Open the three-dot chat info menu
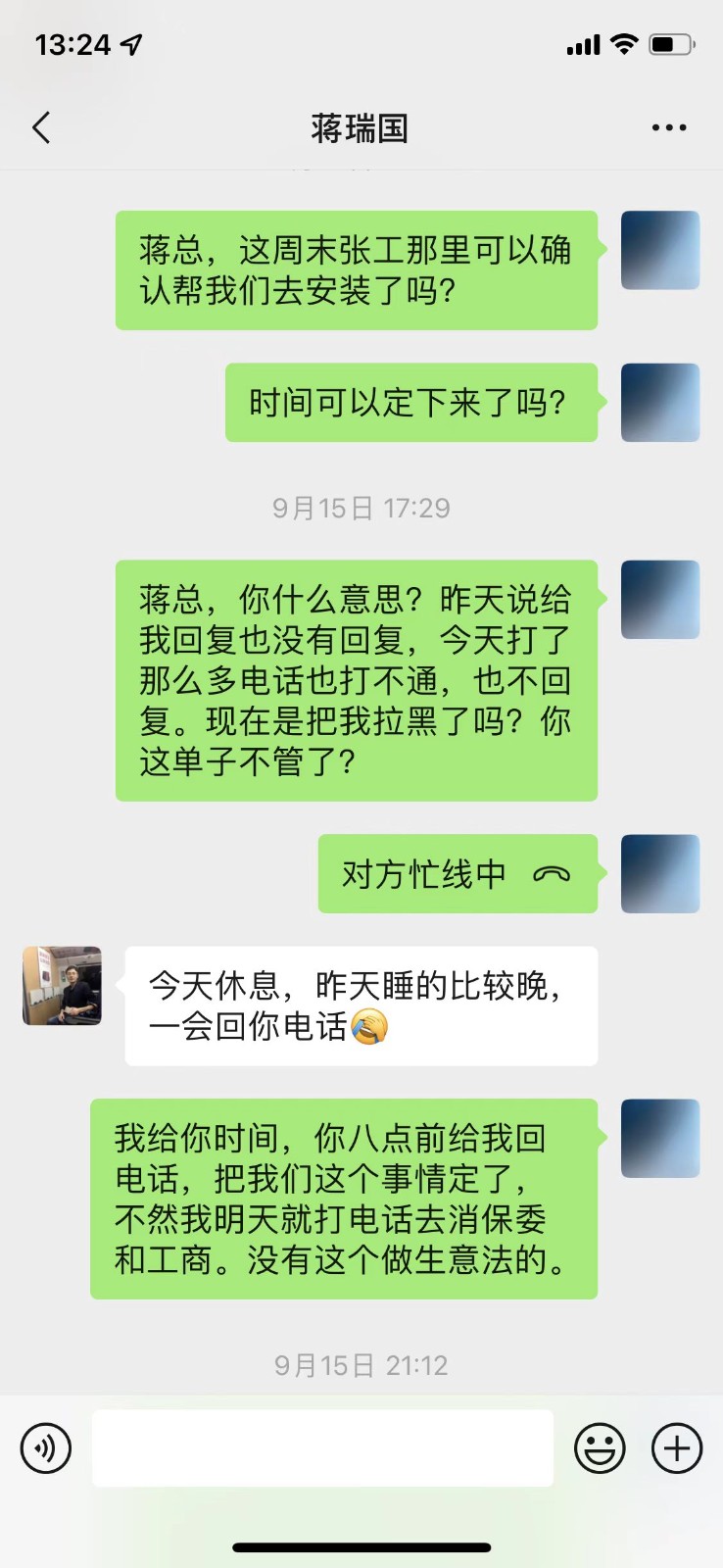The width and height of the screenshot is (723, 1568). (x=668, y=127)
